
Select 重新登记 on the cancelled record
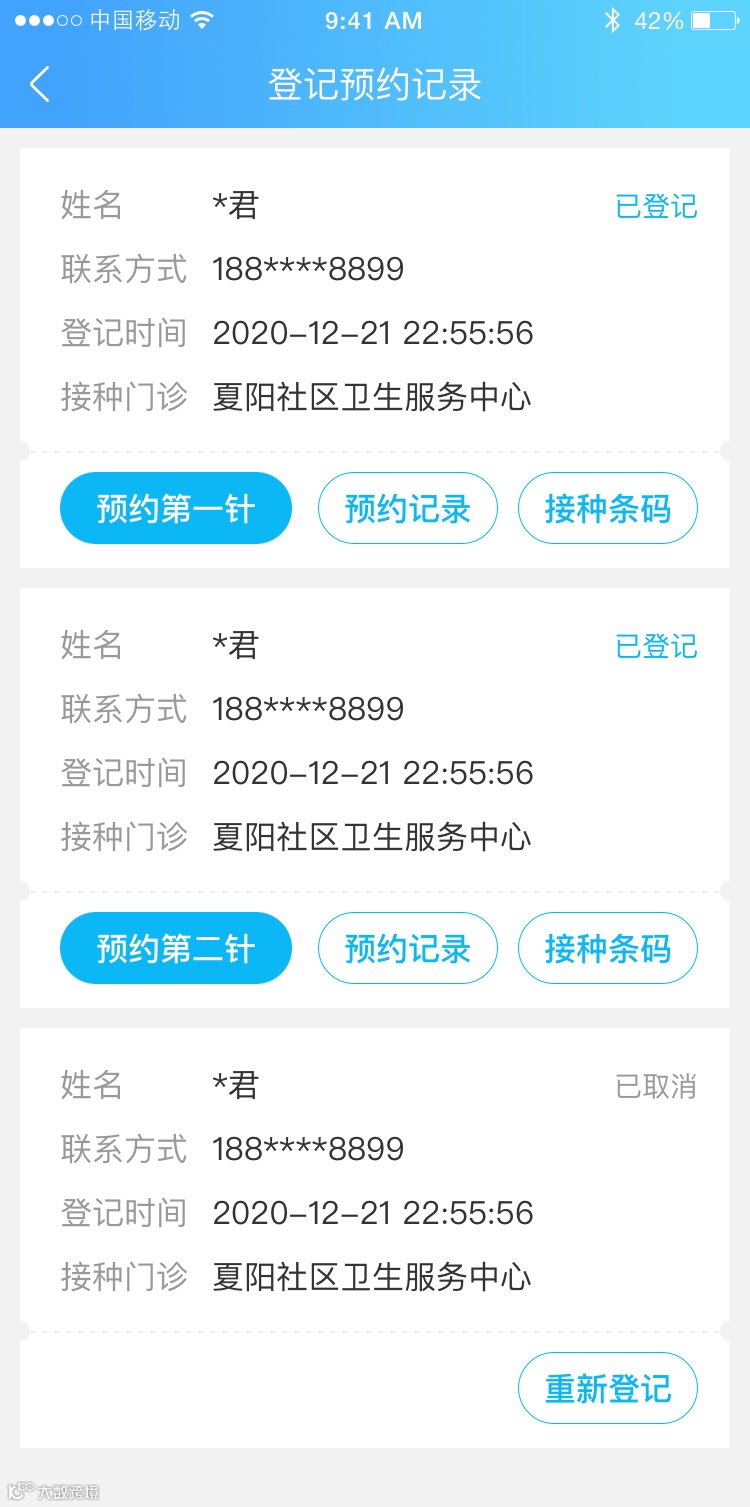point(607,1388)
